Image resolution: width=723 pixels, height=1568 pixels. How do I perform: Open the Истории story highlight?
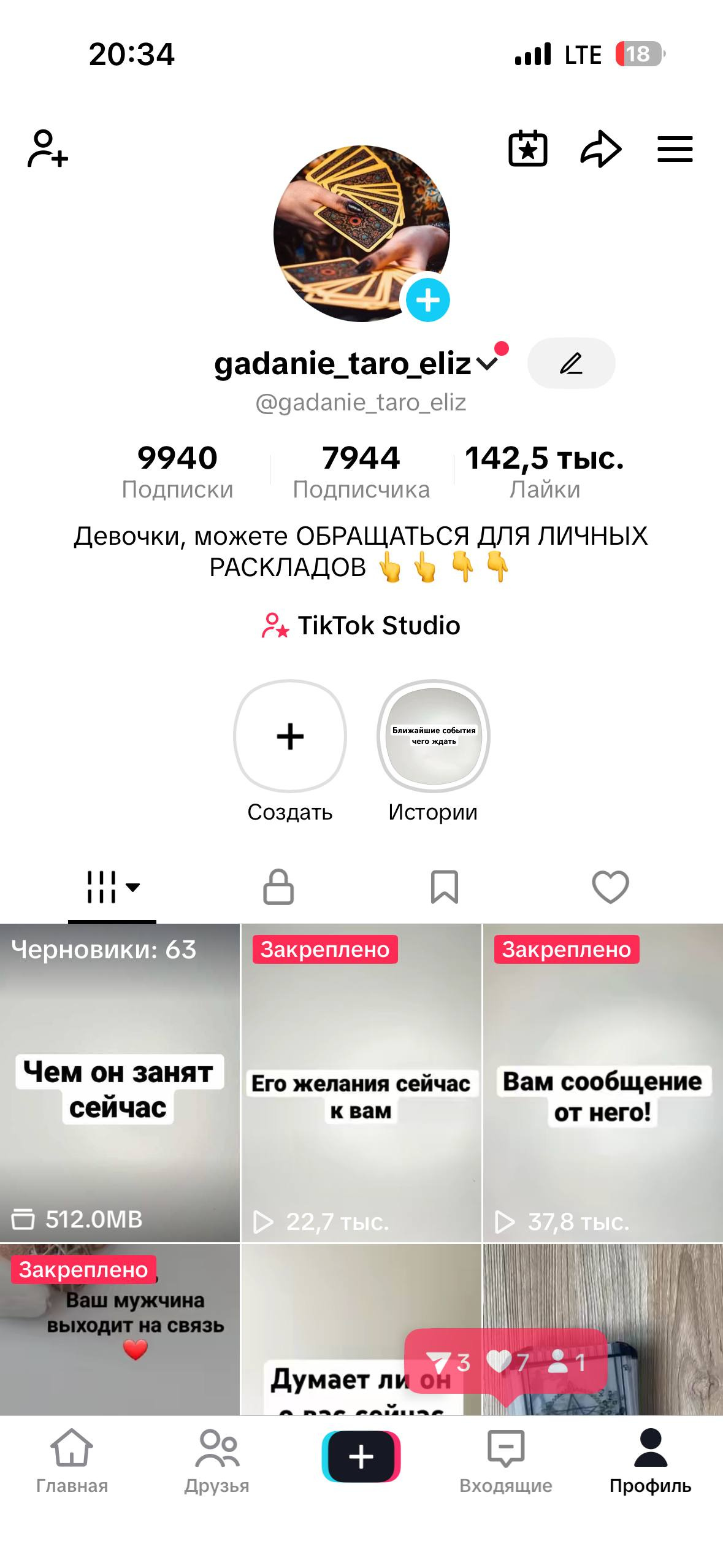click(433, 751)
